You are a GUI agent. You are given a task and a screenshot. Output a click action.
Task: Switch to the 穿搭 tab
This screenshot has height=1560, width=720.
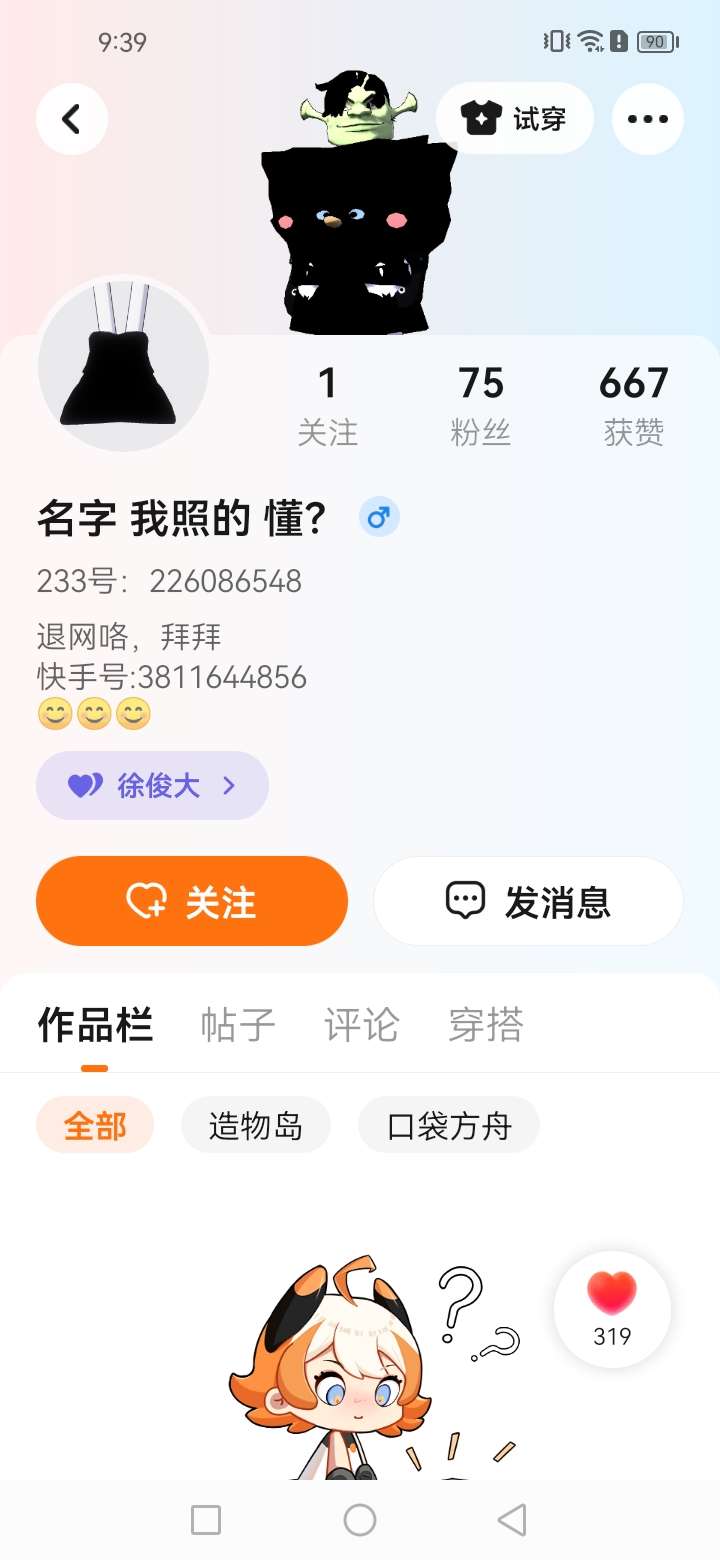pyautogui.click(x=485, y=1026)
